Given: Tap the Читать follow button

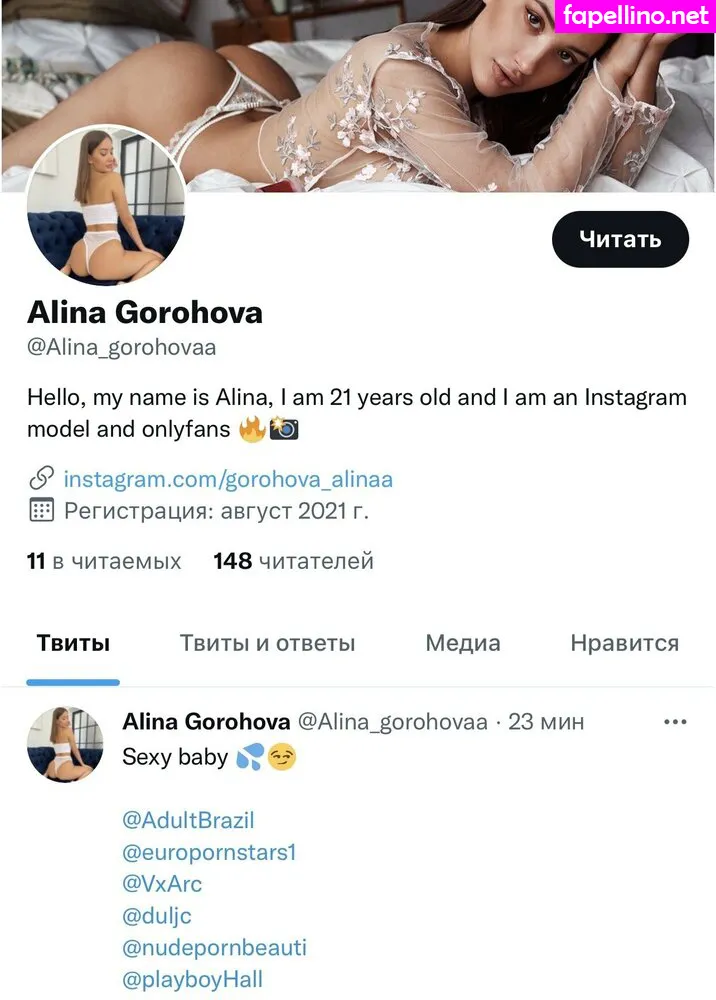Looking at the screenshot, I should point(620,240).
